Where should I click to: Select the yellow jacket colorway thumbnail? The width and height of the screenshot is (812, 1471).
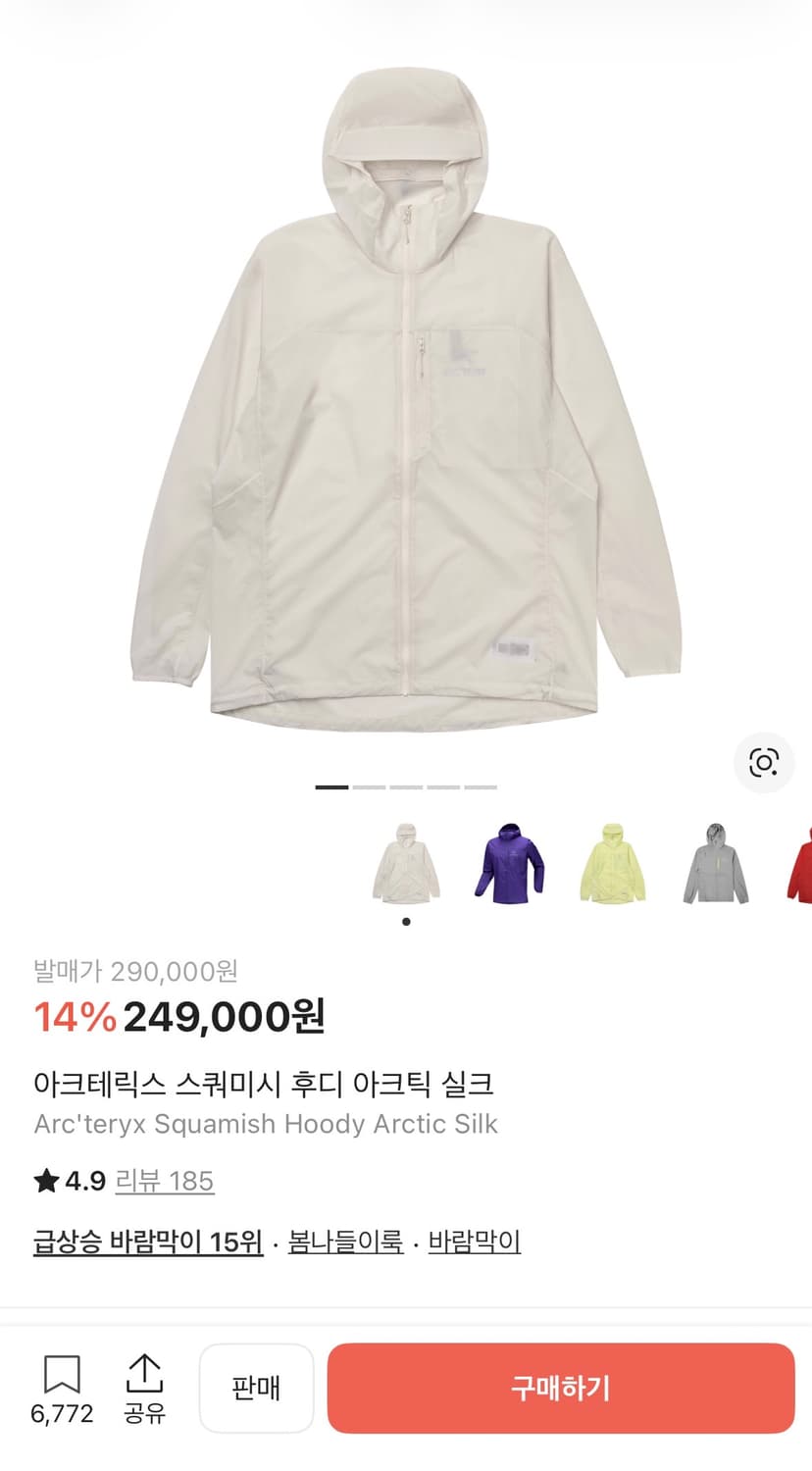612,863
